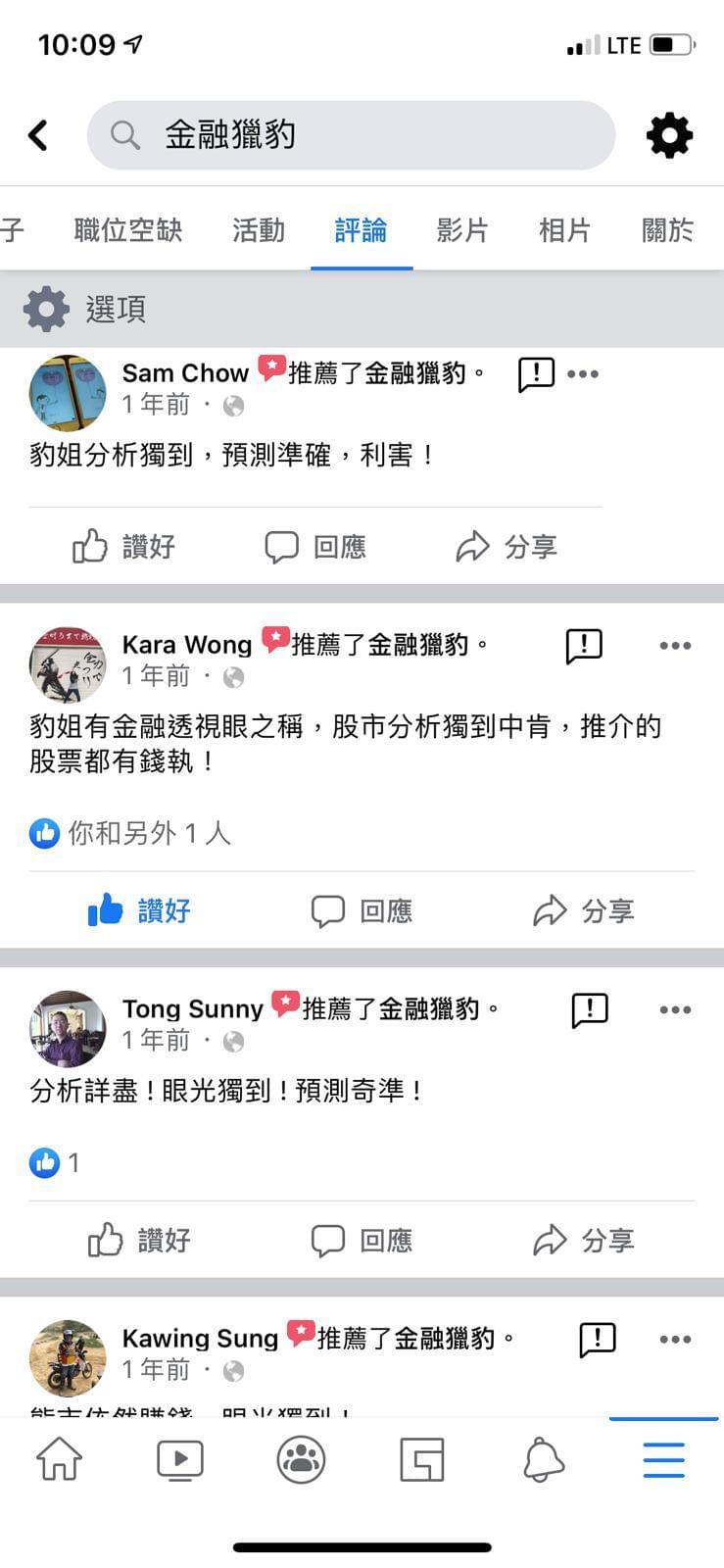The width and height of the screenshot is (724, 1568).
Task: Share Tong Sunny's review
Action: pyautogui.click(x=584, y=1240)
